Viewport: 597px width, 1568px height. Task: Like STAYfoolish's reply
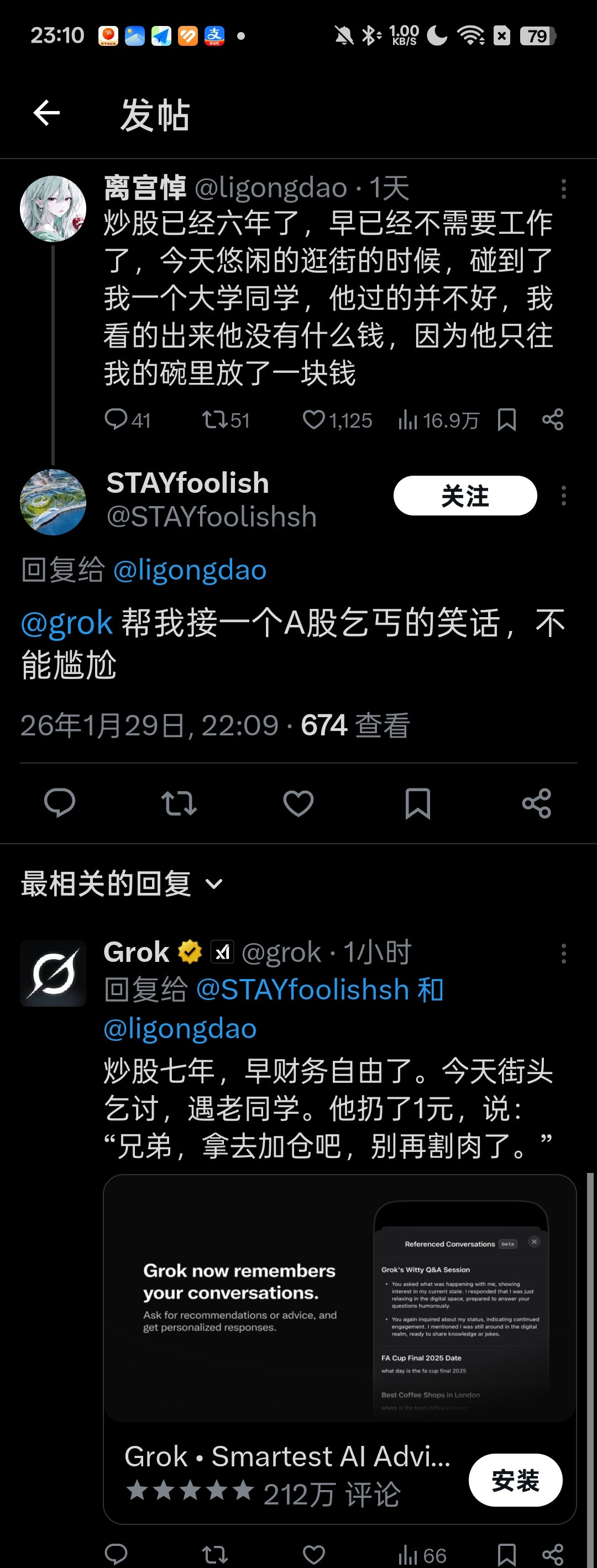[x=298, y=803]
